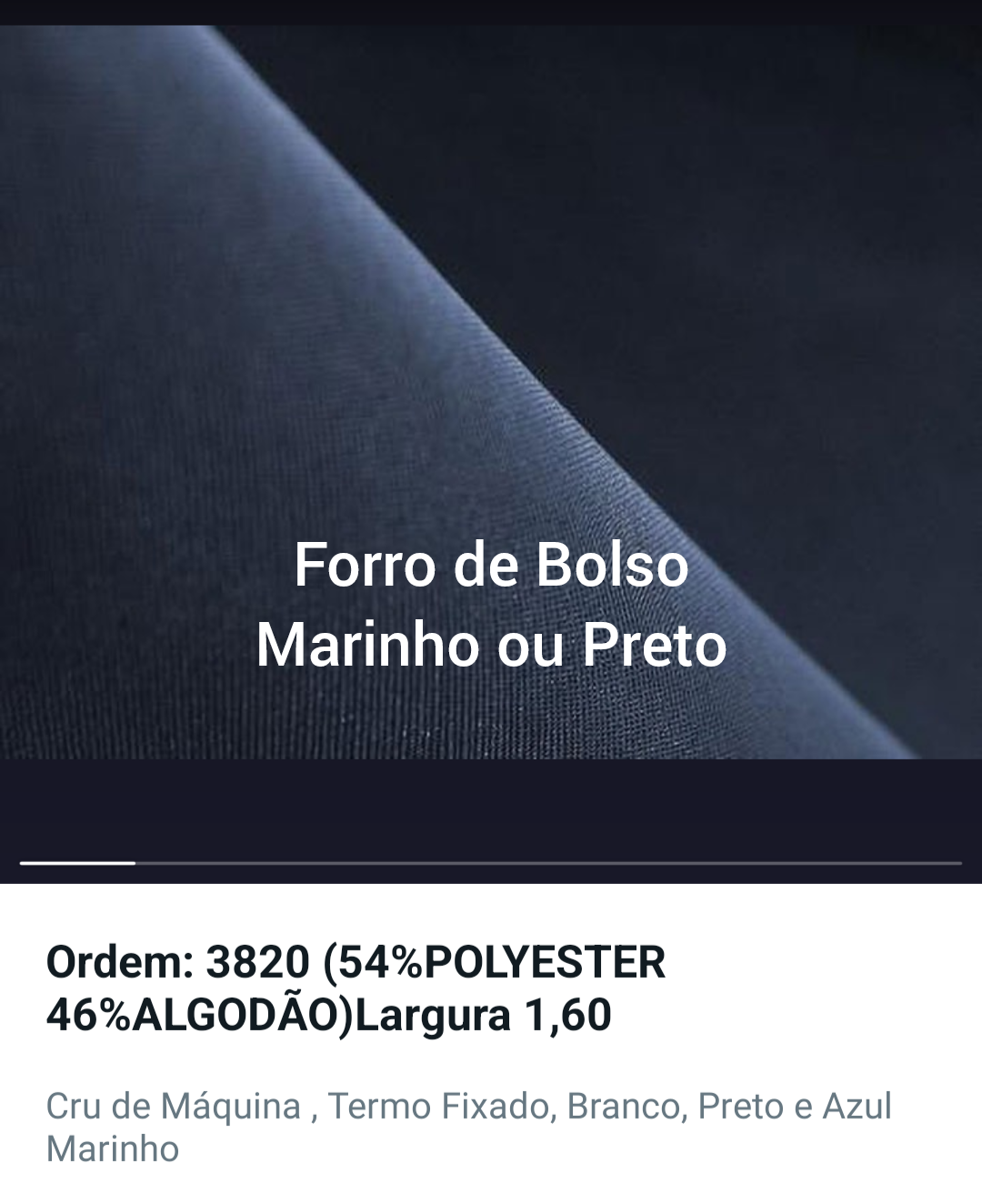Tap the image carousel page indicator

pyautogui.click(x=491, y=862)
